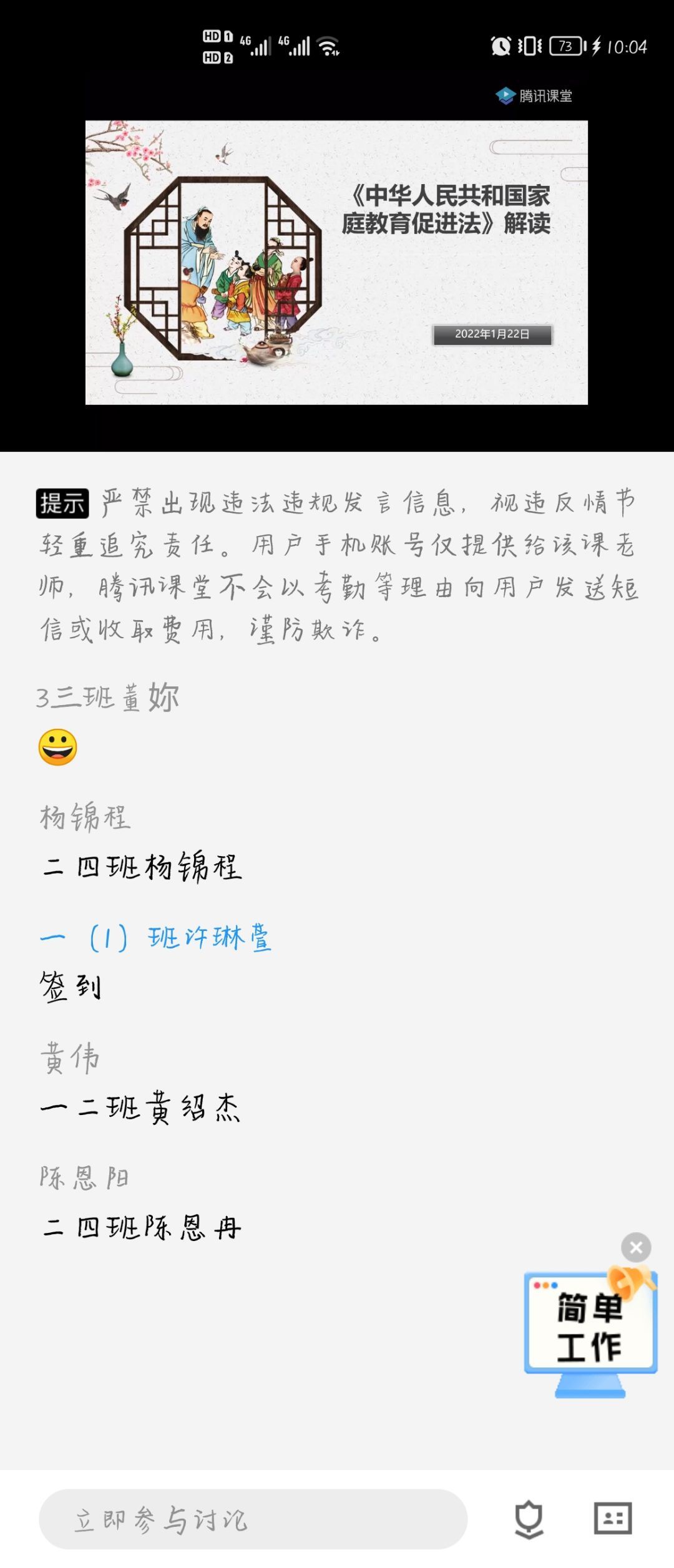
Task: Open the 立即参与讨论 discussion input
Action: click(253, 1519)
